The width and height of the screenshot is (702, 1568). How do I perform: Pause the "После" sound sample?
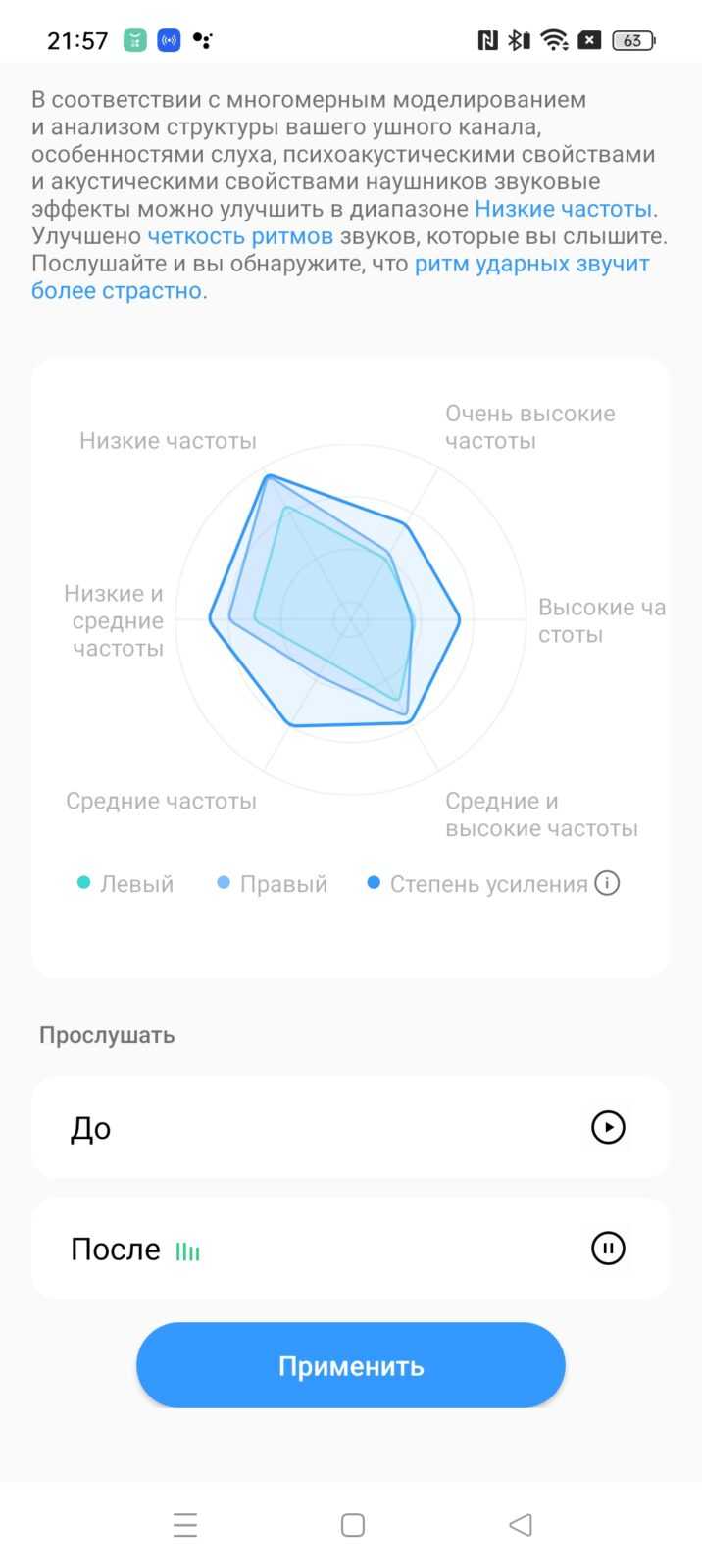point(608,1249)
